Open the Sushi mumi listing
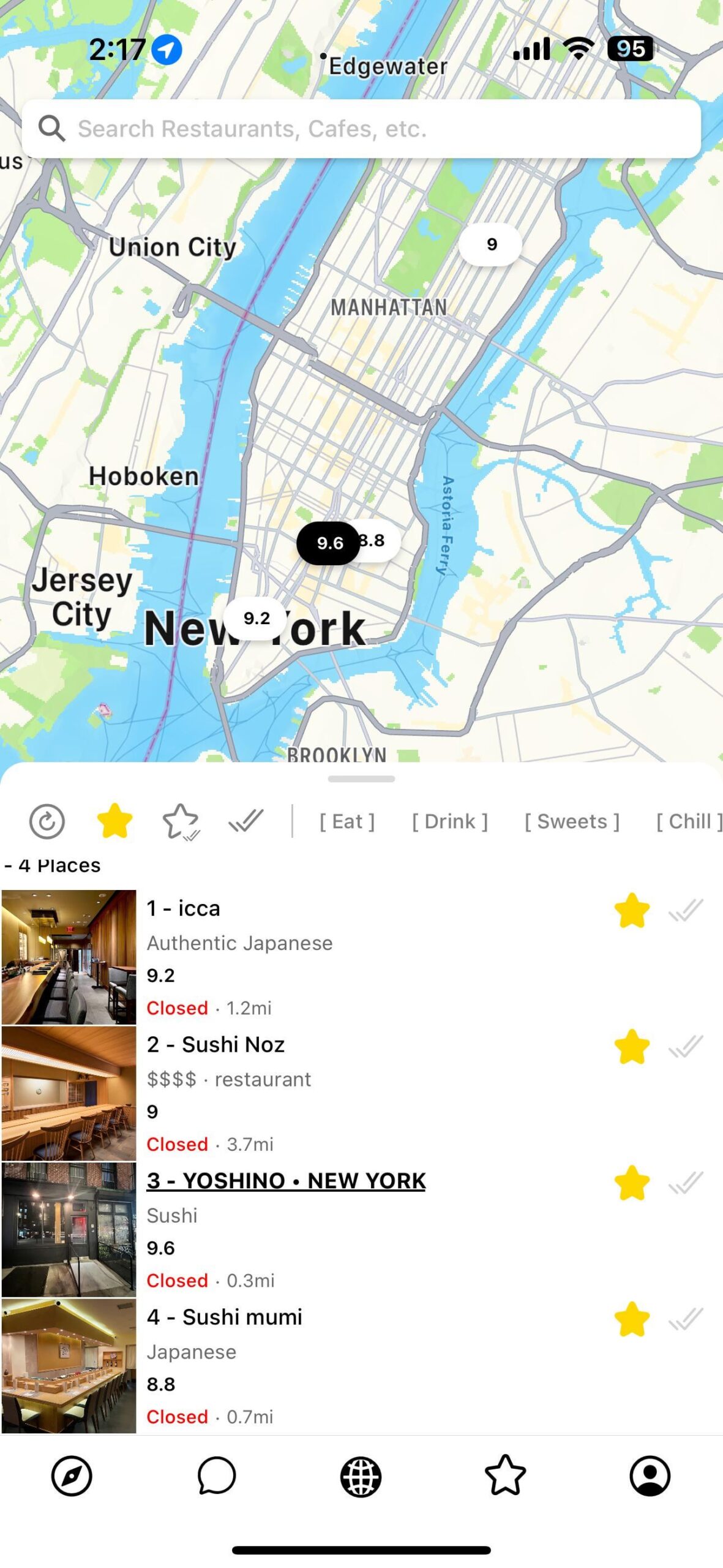The height and width of the screenshot is (1568, 723). [361, 1366]
